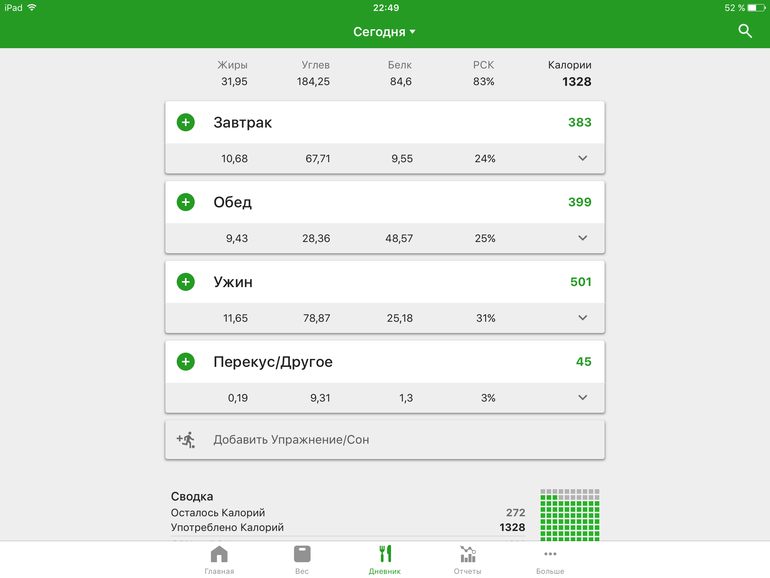Viewport: 770px width, 578px height.
Task: Switch to the Главная tab
Action: click(x=219, y=560)
